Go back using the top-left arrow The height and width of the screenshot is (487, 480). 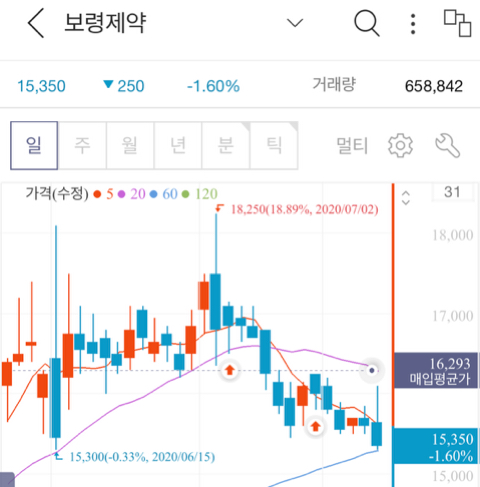(36, 23)
